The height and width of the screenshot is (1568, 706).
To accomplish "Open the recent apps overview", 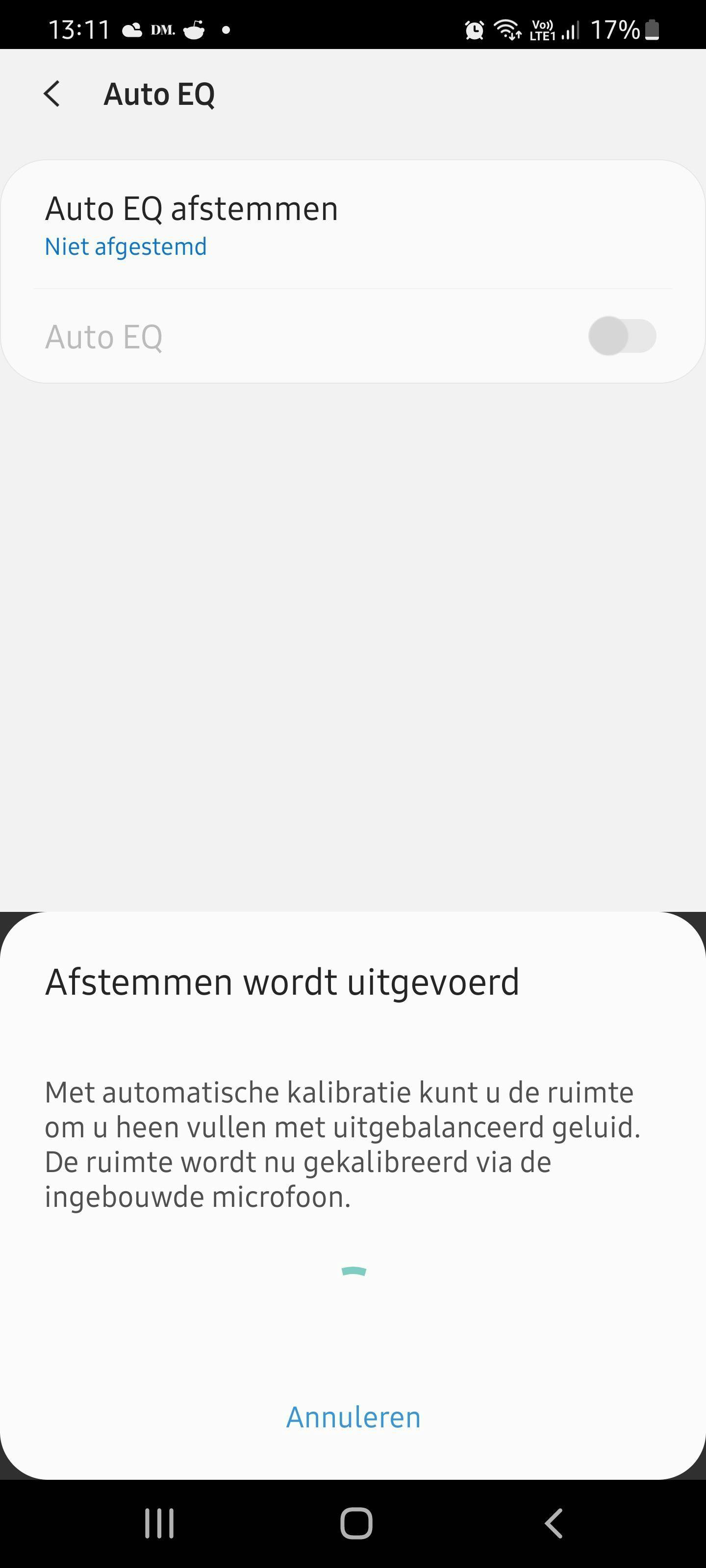I will pyautogui.click(x=160, y=1523).
